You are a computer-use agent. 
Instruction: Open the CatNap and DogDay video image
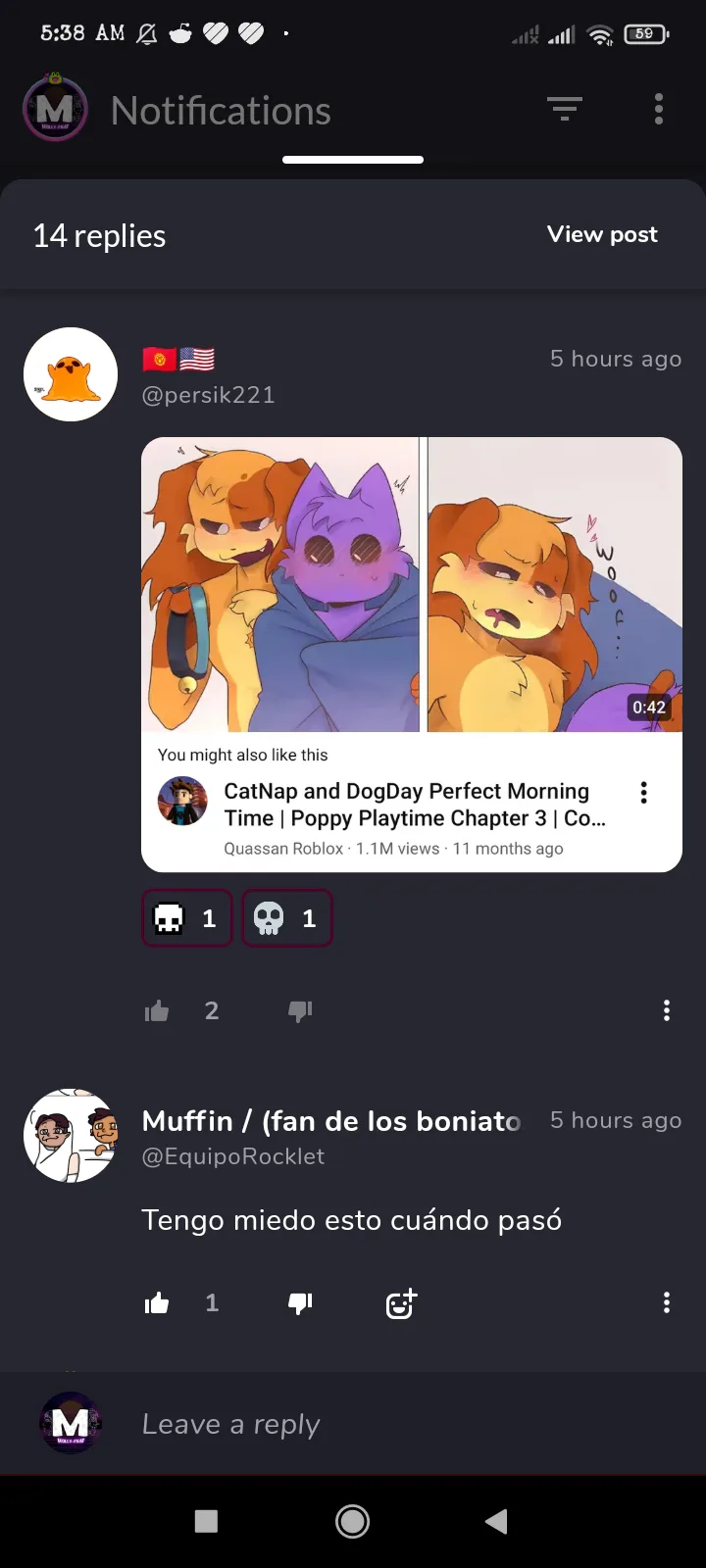412,584
